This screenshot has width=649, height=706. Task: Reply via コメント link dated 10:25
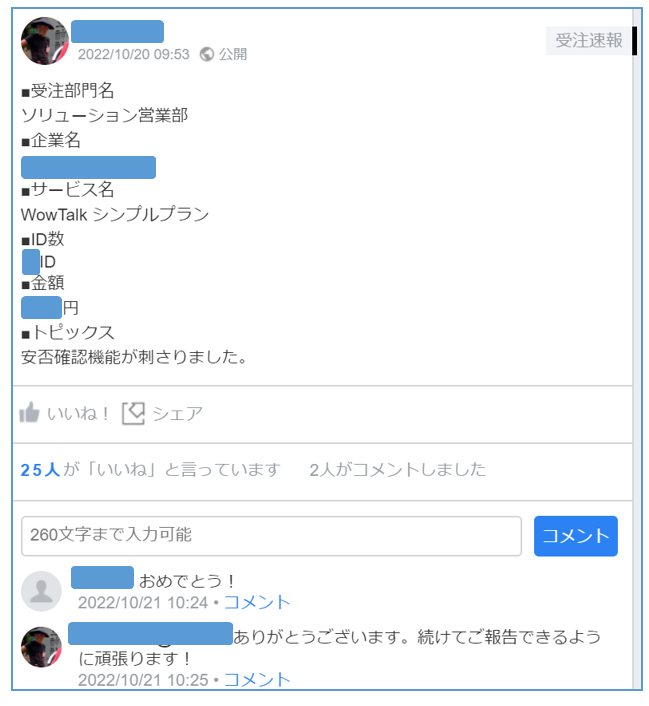(x=257, y=680)
